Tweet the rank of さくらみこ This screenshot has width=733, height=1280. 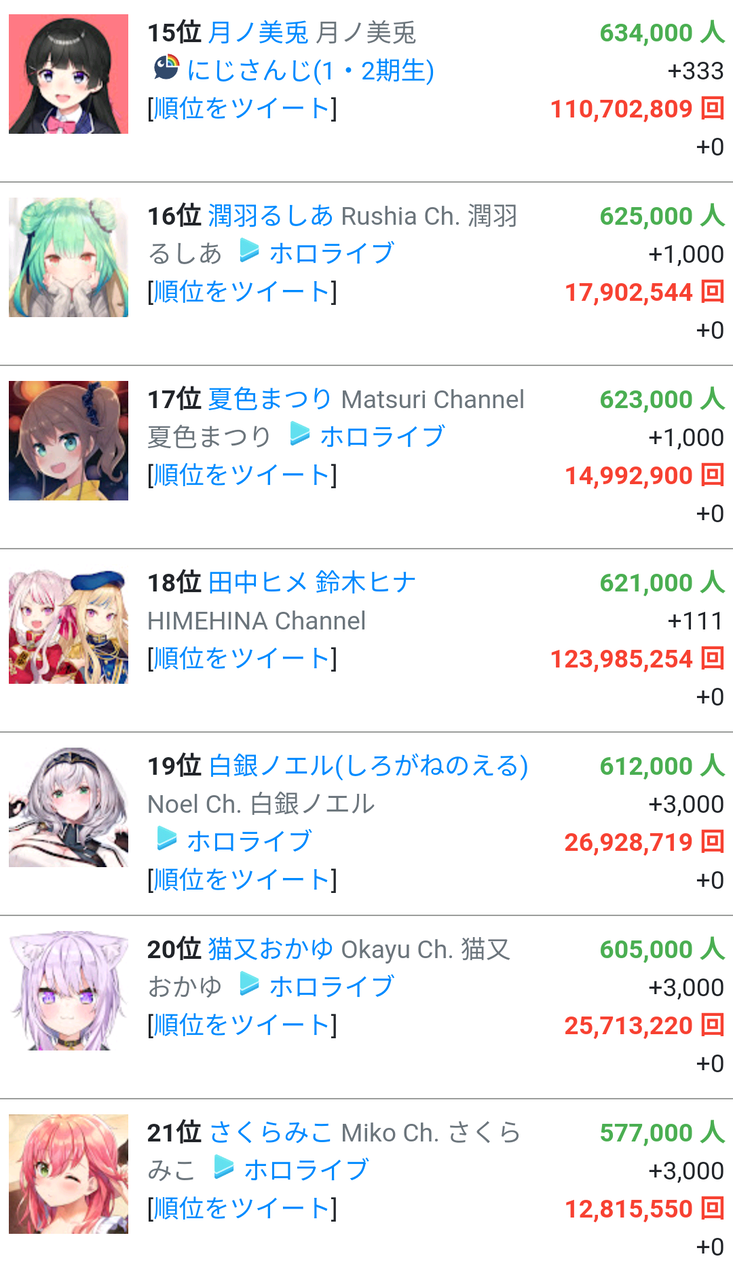(x=242, y=1208)
